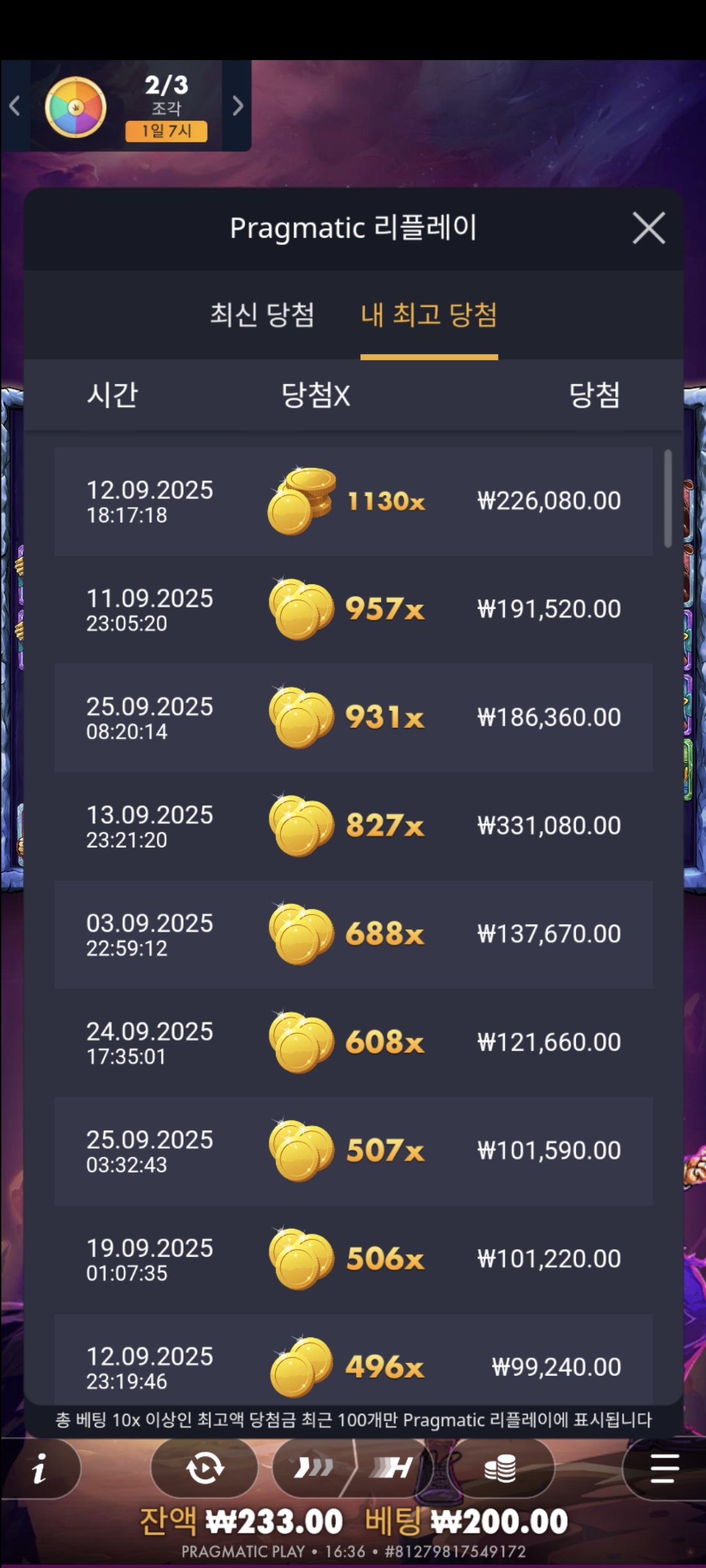Image resolution: width=706 pixels, height=1568 pixels.
Task: Open the 1130x win replay
Action: (x=353, y=502)
